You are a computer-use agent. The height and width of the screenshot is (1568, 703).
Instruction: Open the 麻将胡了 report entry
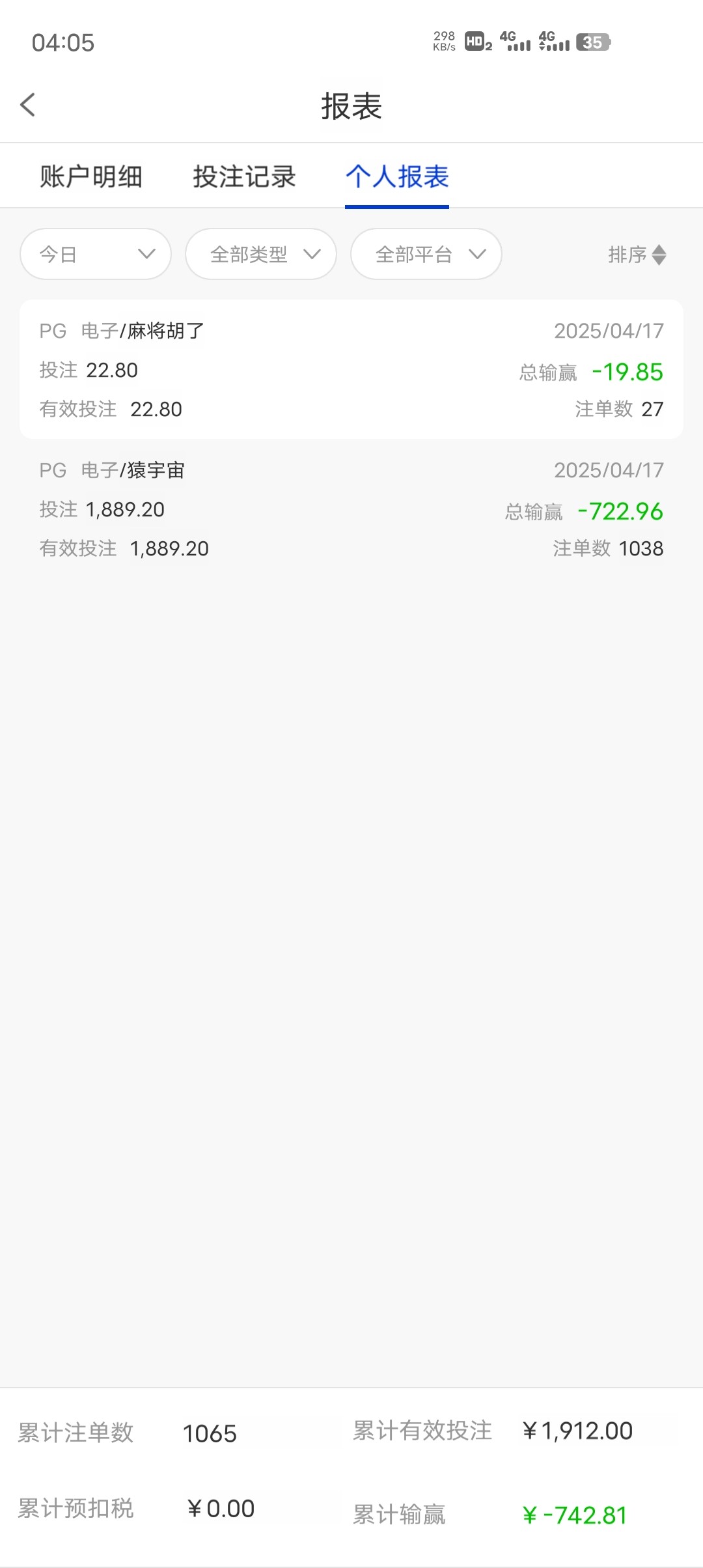351,369
